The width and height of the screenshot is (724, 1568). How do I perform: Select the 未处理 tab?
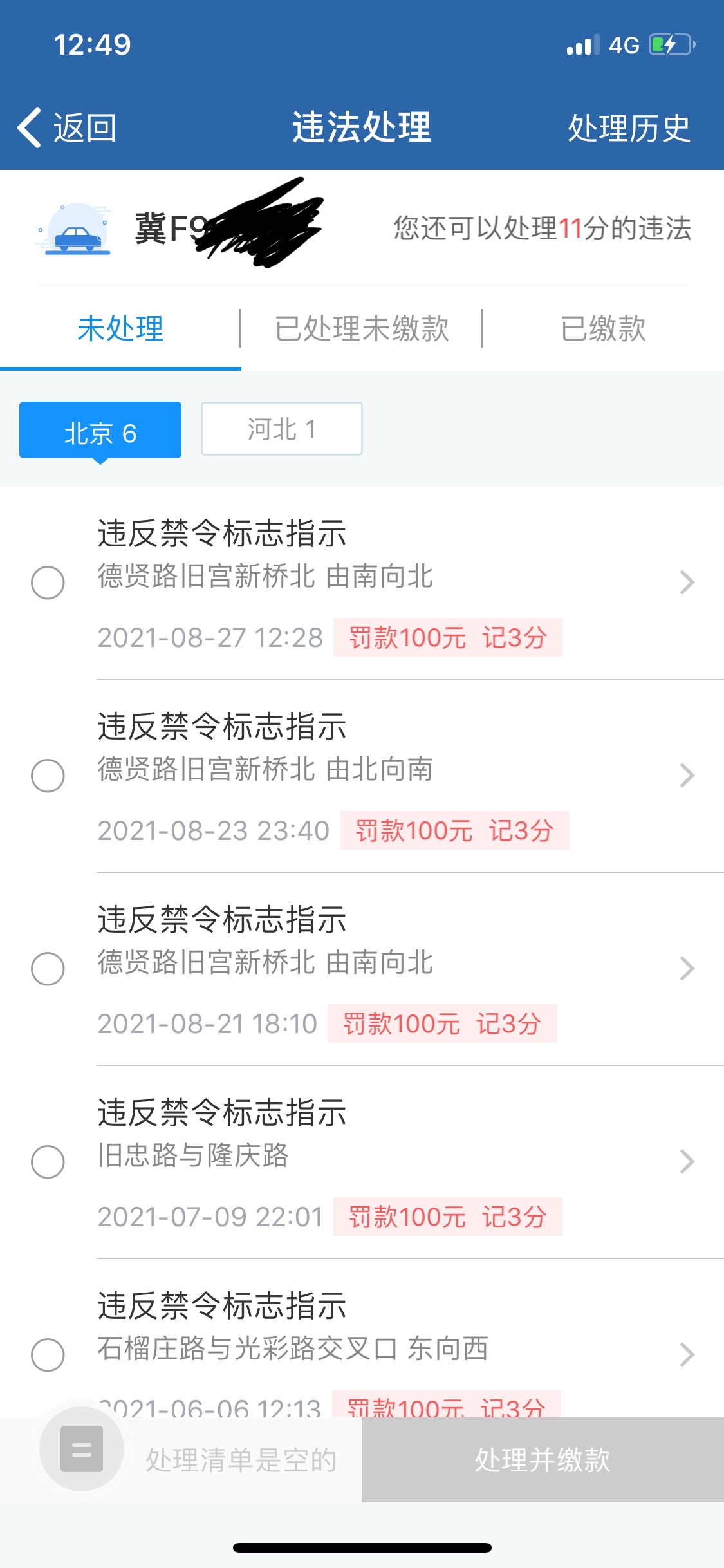tap(120, 329)
